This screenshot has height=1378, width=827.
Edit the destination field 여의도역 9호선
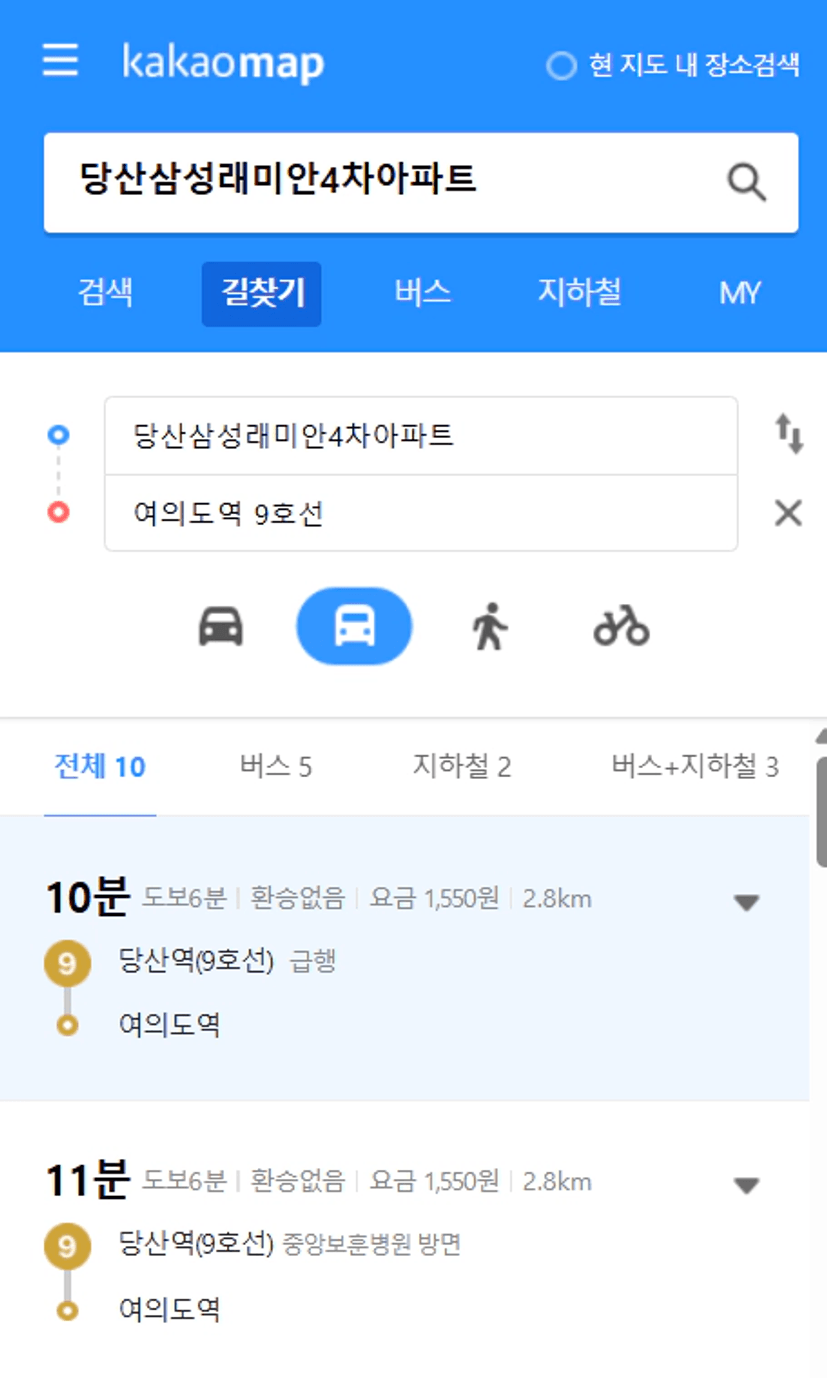[421, 513]
